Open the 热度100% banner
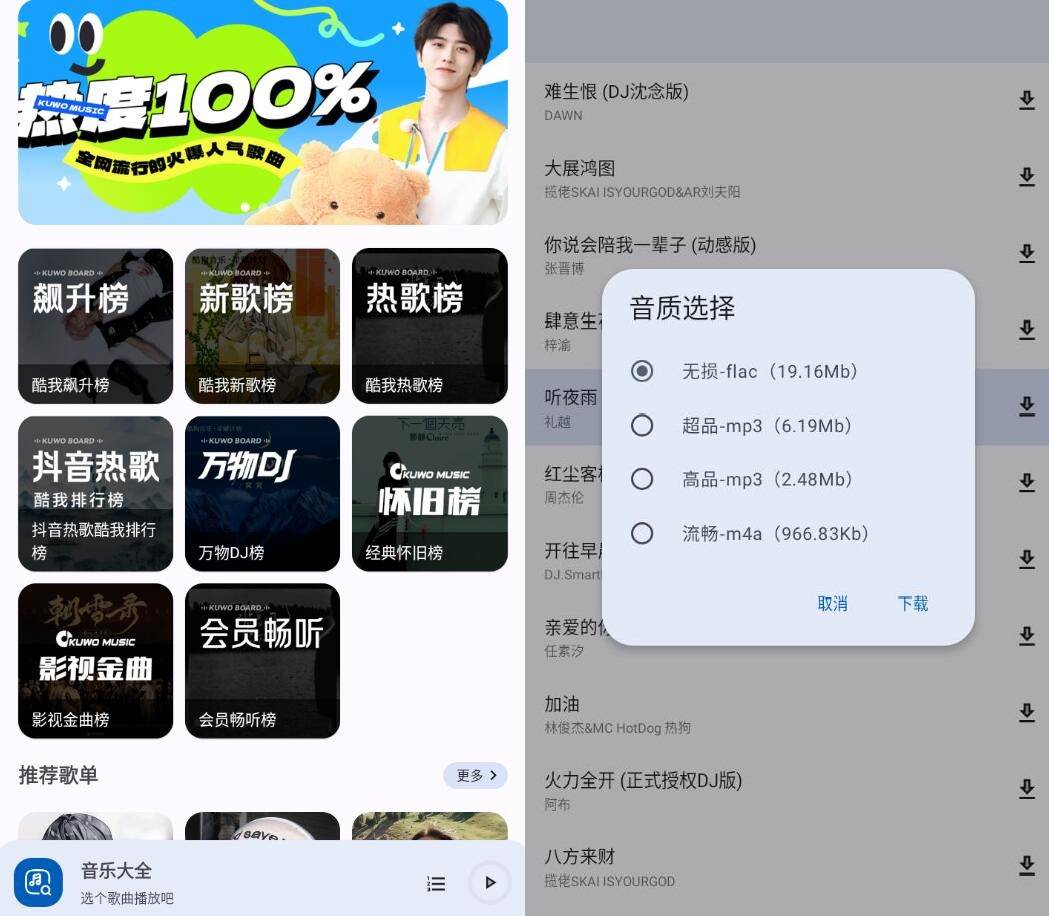Screen dimensions: 1049x916 [x=262, y=110]
